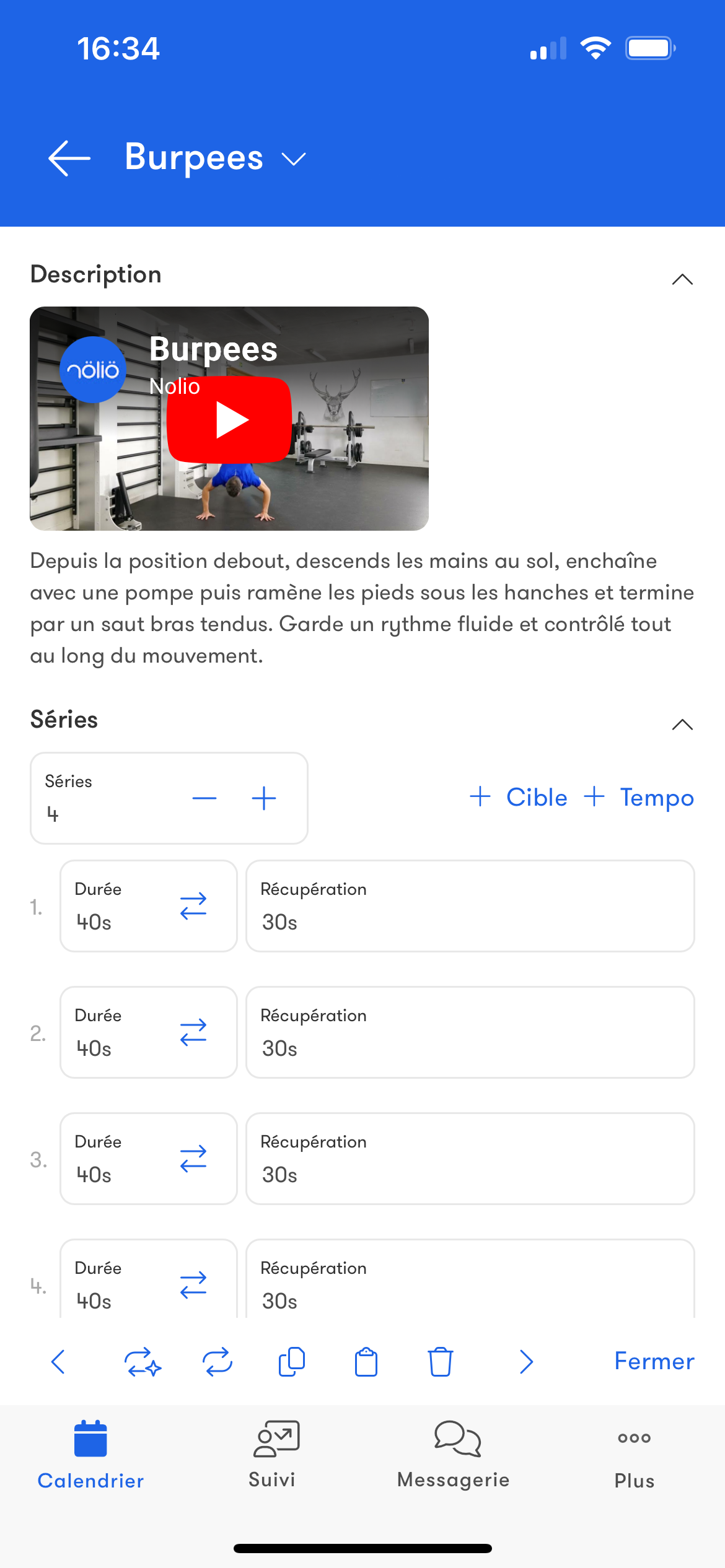Delete the exercise with the trash icon
The image size is (725, 1568).
(x=440, y=1362)
